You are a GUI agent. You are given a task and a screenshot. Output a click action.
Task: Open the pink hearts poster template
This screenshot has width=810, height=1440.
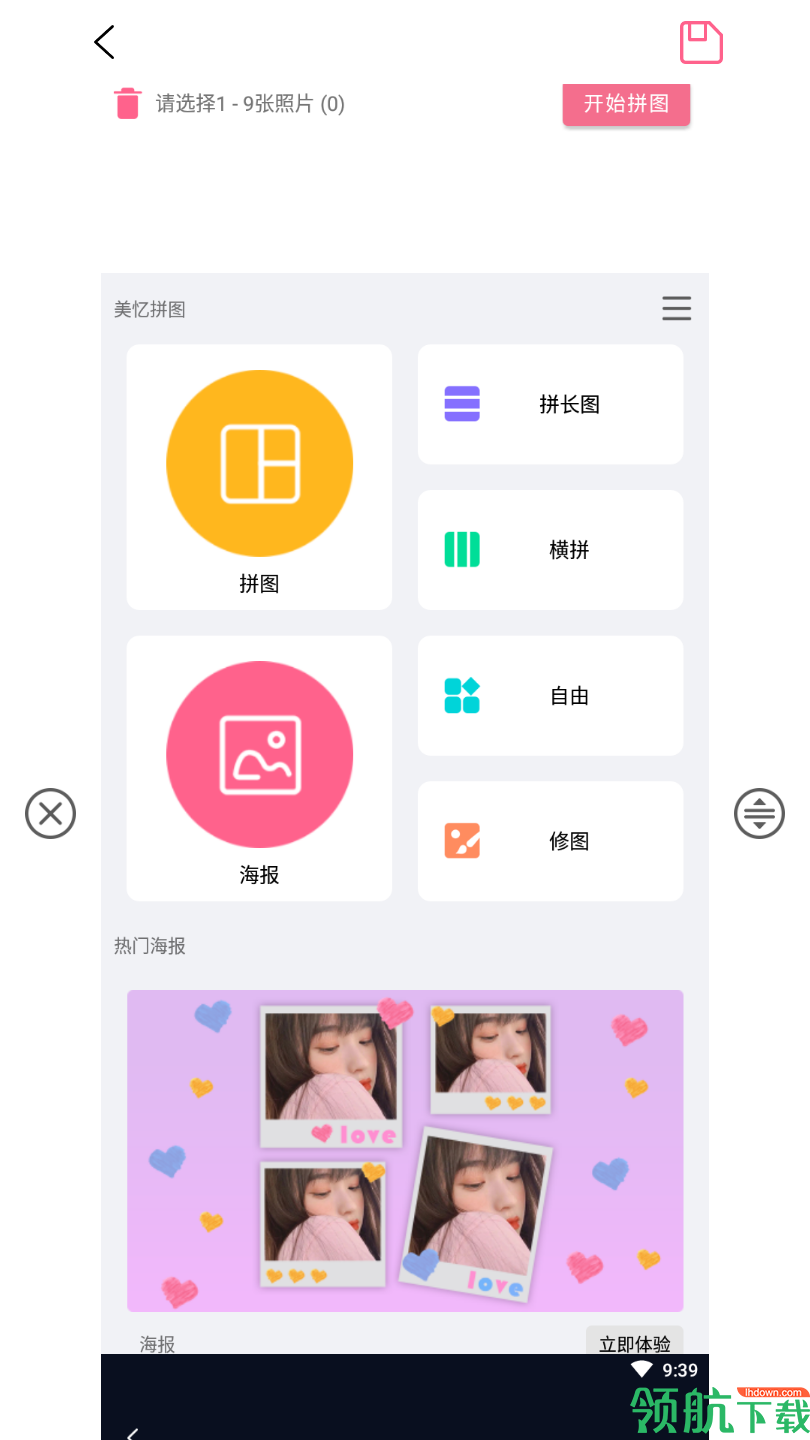point(405,1150)
